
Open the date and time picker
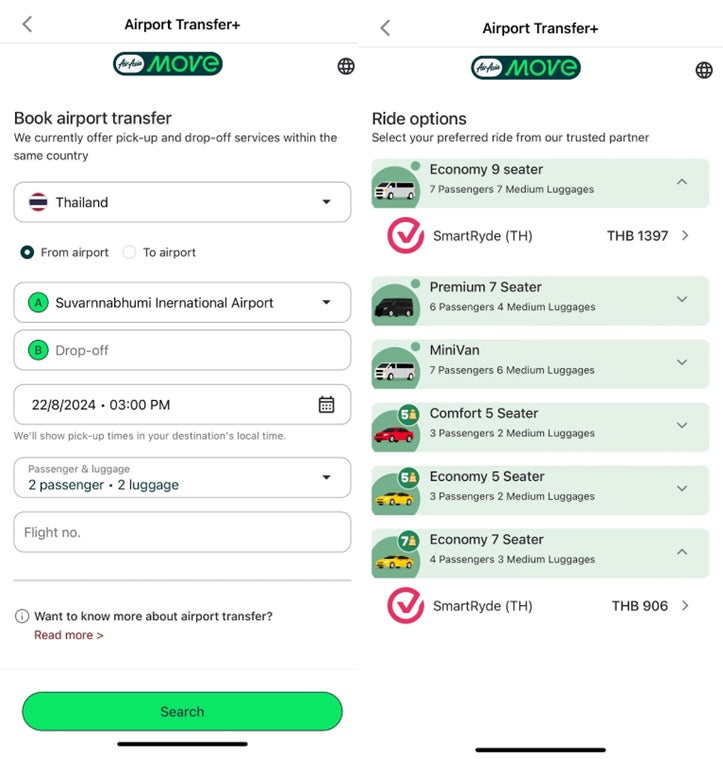[182, 405]
